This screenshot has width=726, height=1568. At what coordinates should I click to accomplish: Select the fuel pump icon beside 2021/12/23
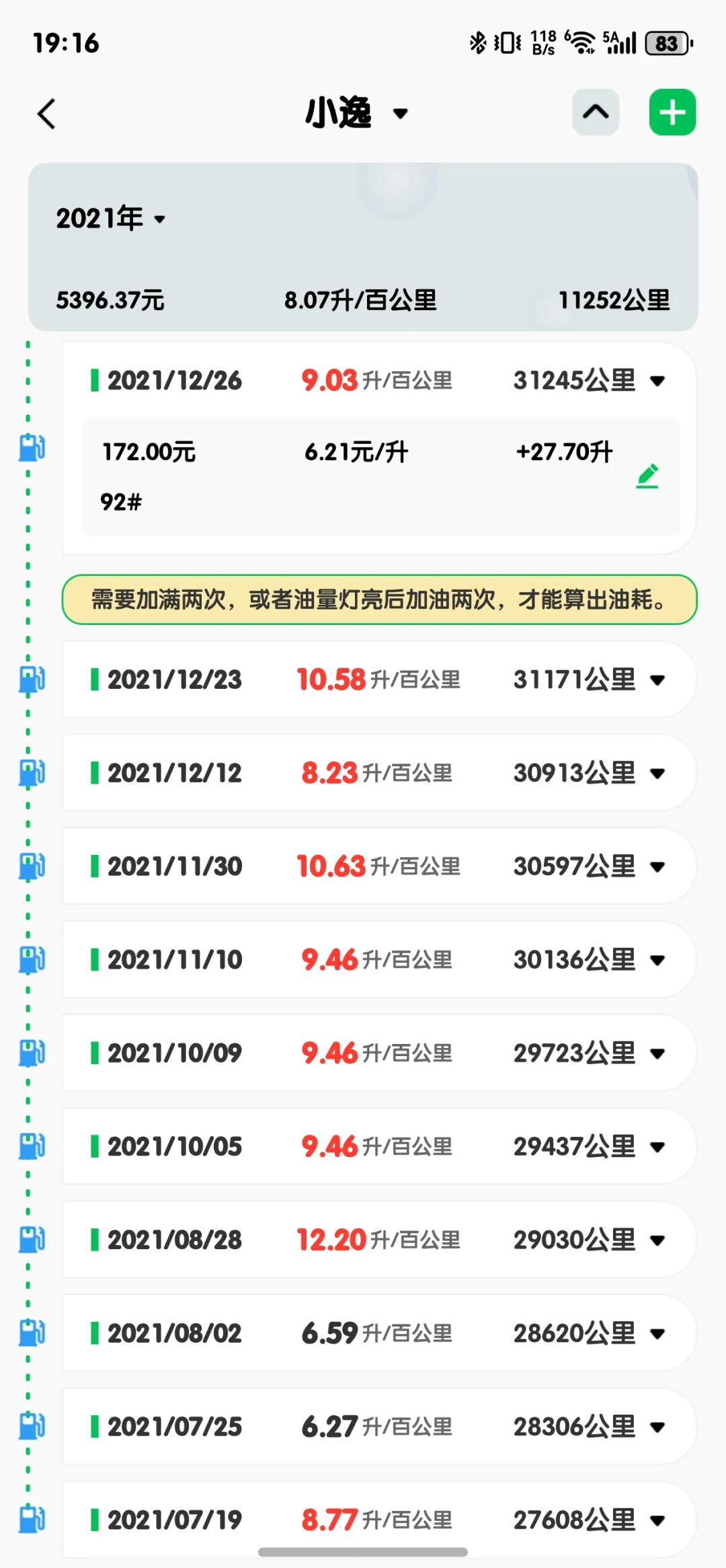[x=32, y=679]
